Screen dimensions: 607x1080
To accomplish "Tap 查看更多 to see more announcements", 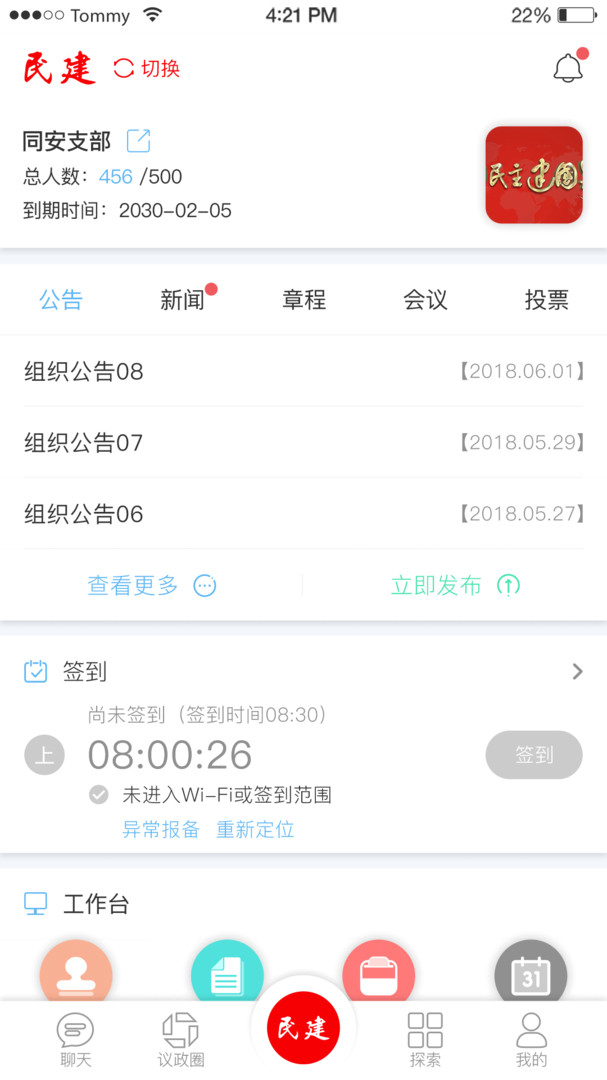I will [x=151, y=585].
